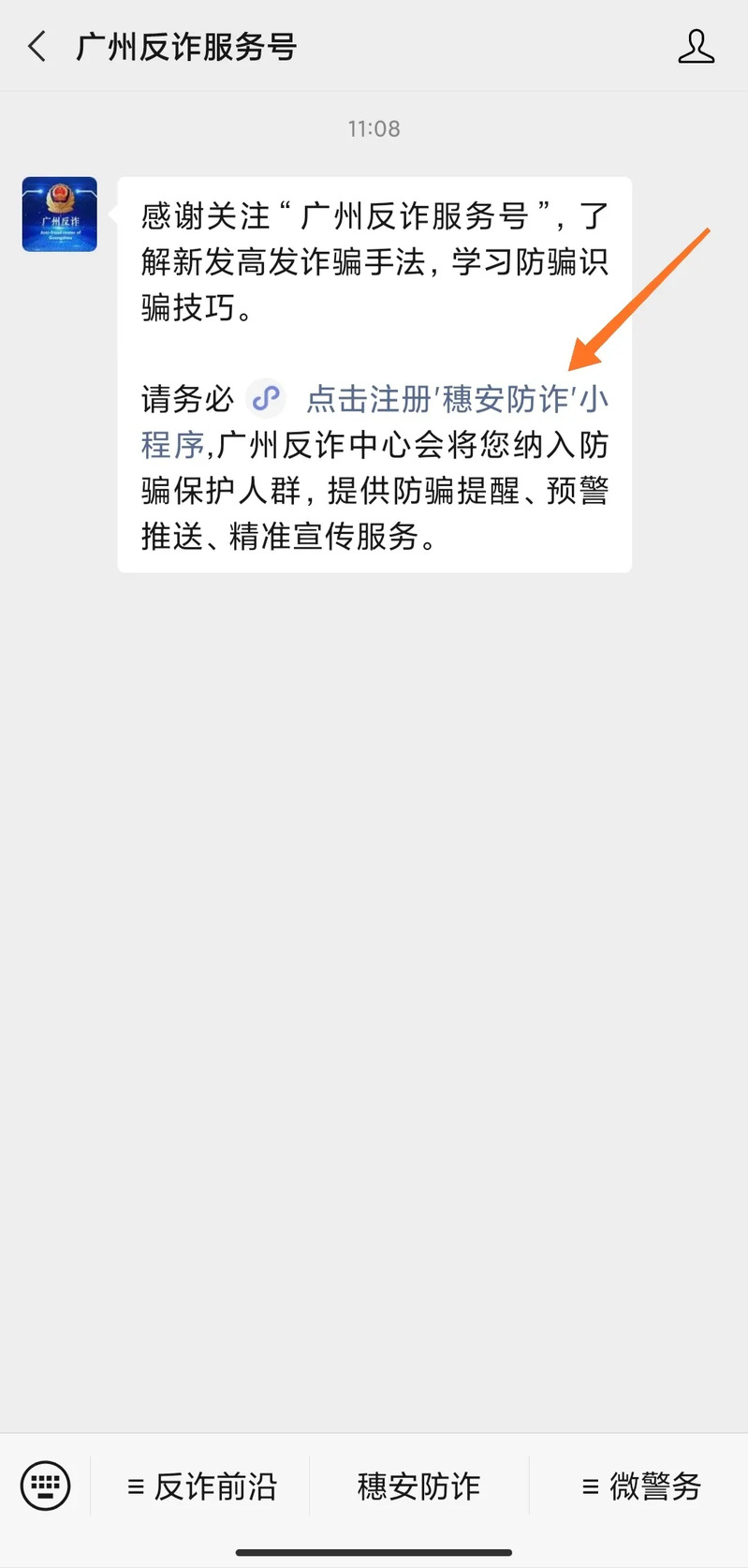The height and width of the screenshot is (1568, 748).
Task: Open the account profile icon
Action: click(x=696, y=46)
